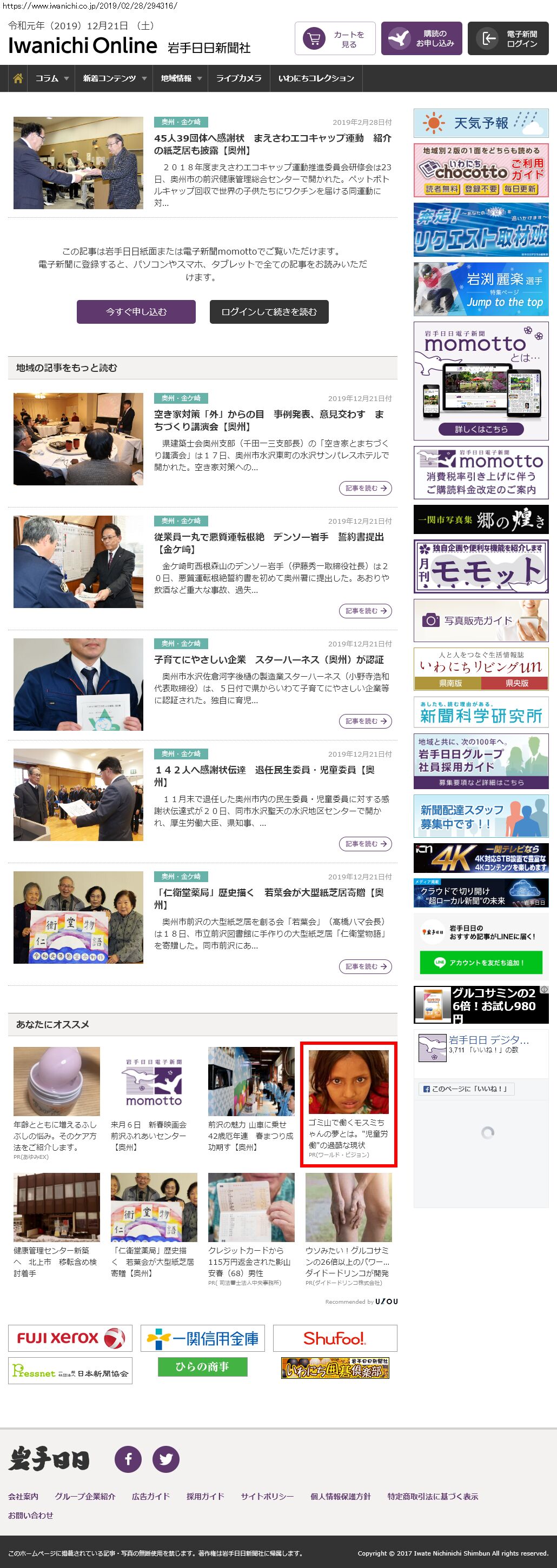Open ライブカメラ in the navigation bar
Screen dimensions: 557x1568
(238, 78)
